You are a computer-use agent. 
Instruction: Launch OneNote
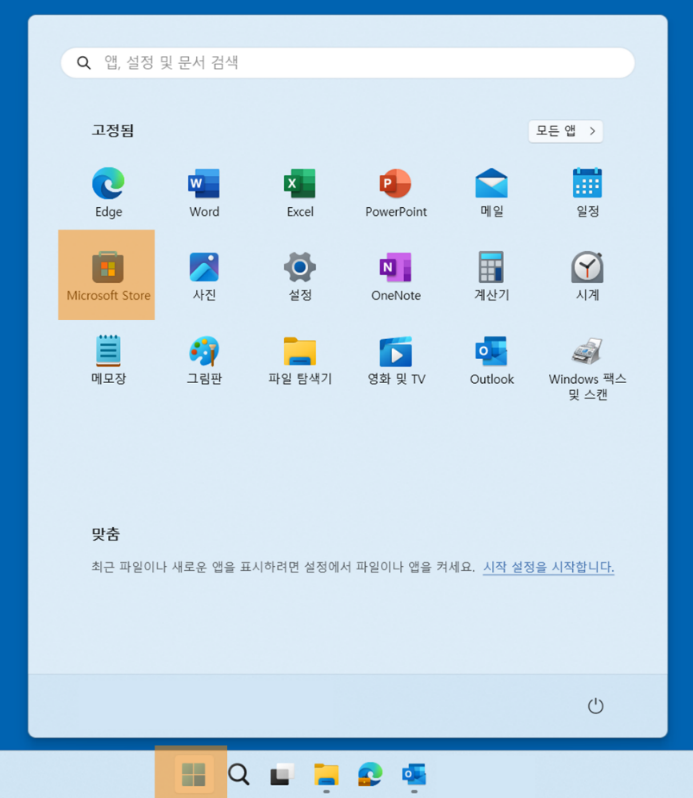(x=396, y=276)
